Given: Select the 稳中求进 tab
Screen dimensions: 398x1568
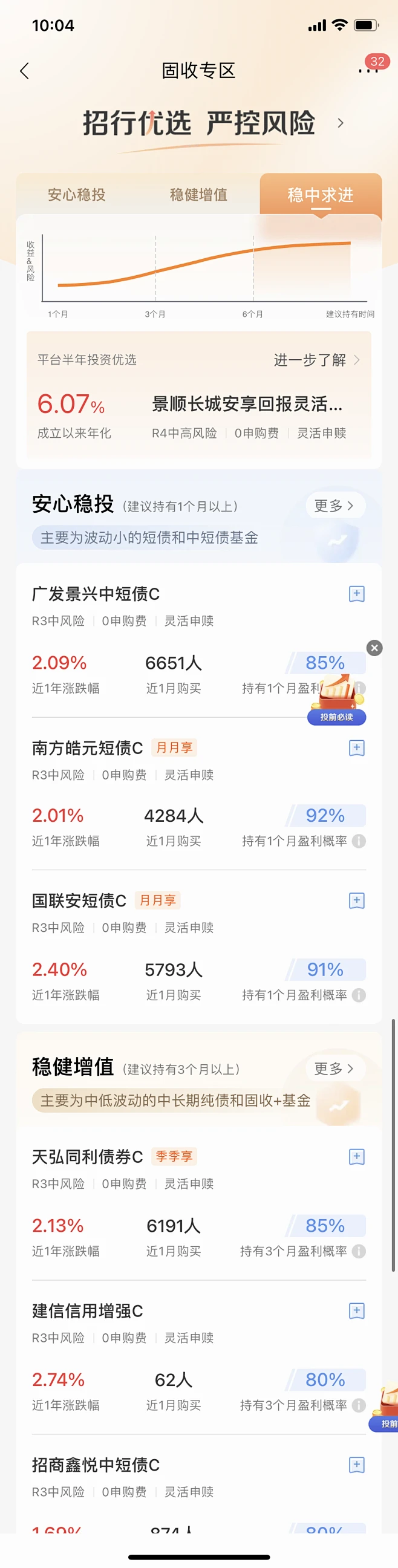Looking at the screenshot, I should tap(321, 195).
